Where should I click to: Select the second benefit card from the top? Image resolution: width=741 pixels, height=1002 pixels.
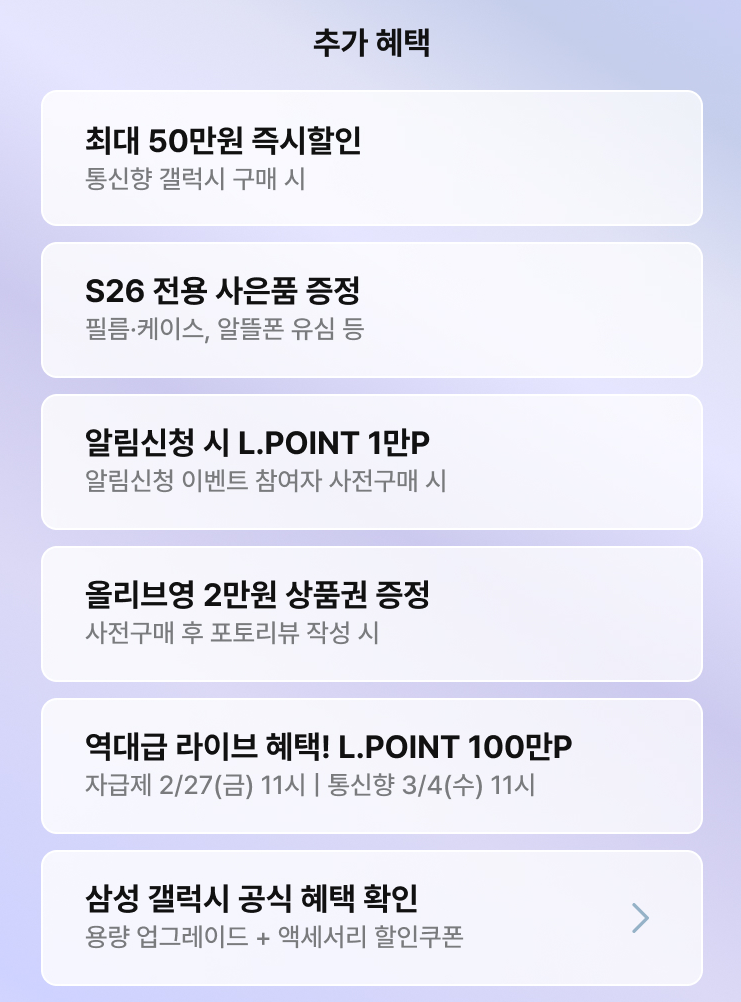[x=370, y=309]
